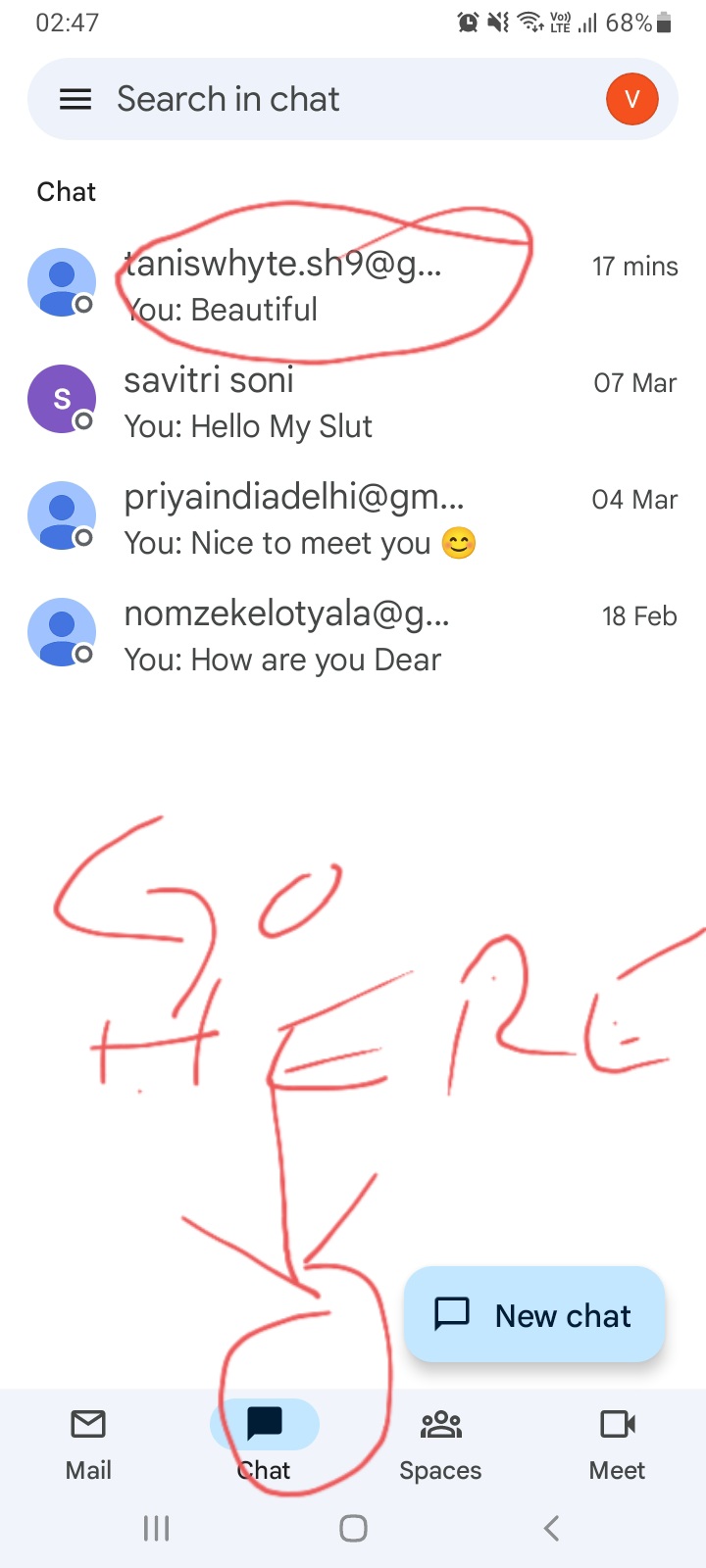
Task: Tap the system back button
Action: (551, 1528)
